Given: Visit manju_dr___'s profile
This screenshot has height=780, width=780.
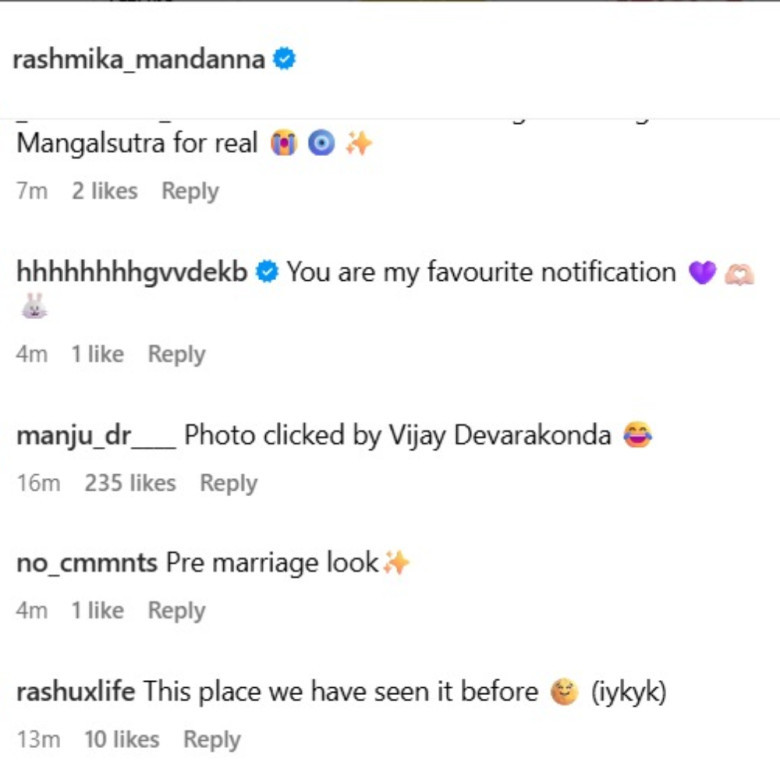Looking at the screenshot, I should 96,436.
